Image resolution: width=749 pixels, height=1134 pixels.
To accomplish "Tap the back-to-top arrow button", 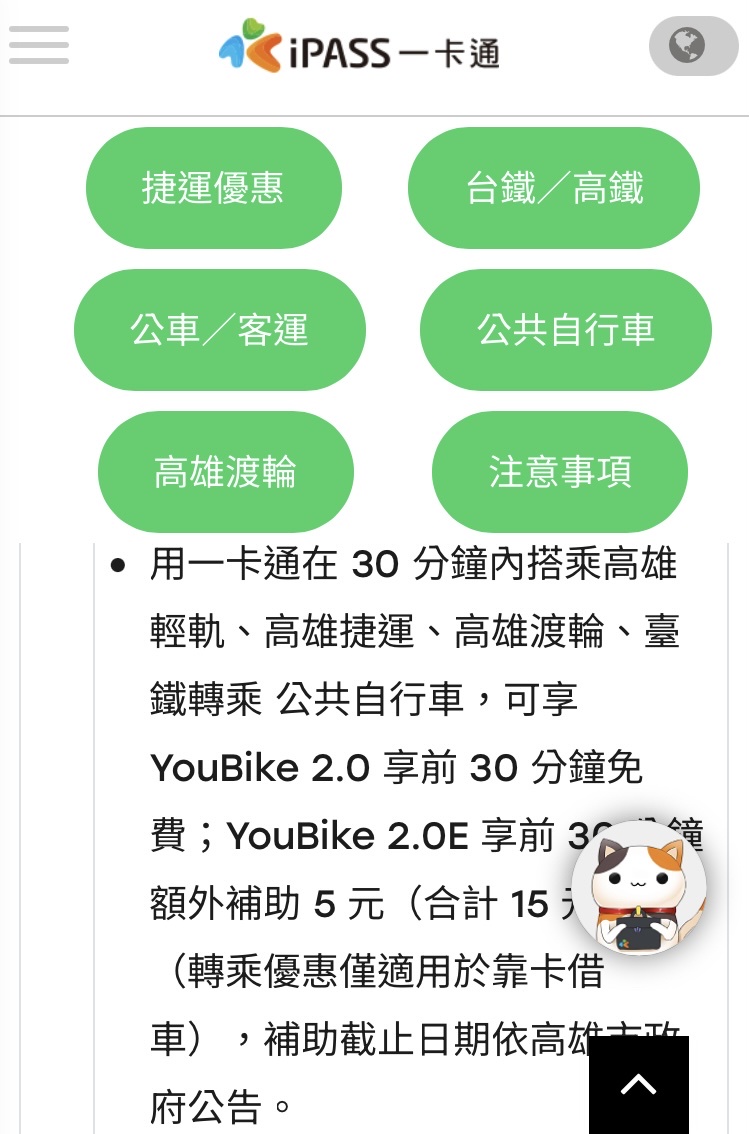I will pos(639,1085).
